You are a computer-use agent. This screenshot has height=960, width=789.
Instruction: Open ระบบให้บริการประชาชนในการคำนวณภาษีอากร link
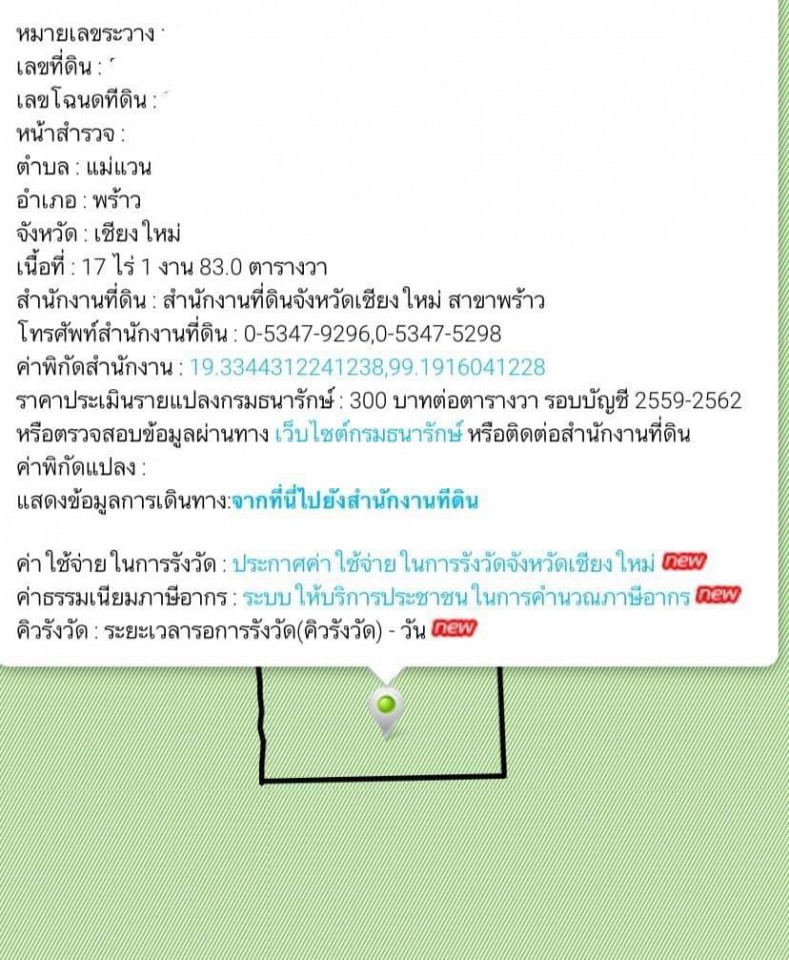point(460,597)
